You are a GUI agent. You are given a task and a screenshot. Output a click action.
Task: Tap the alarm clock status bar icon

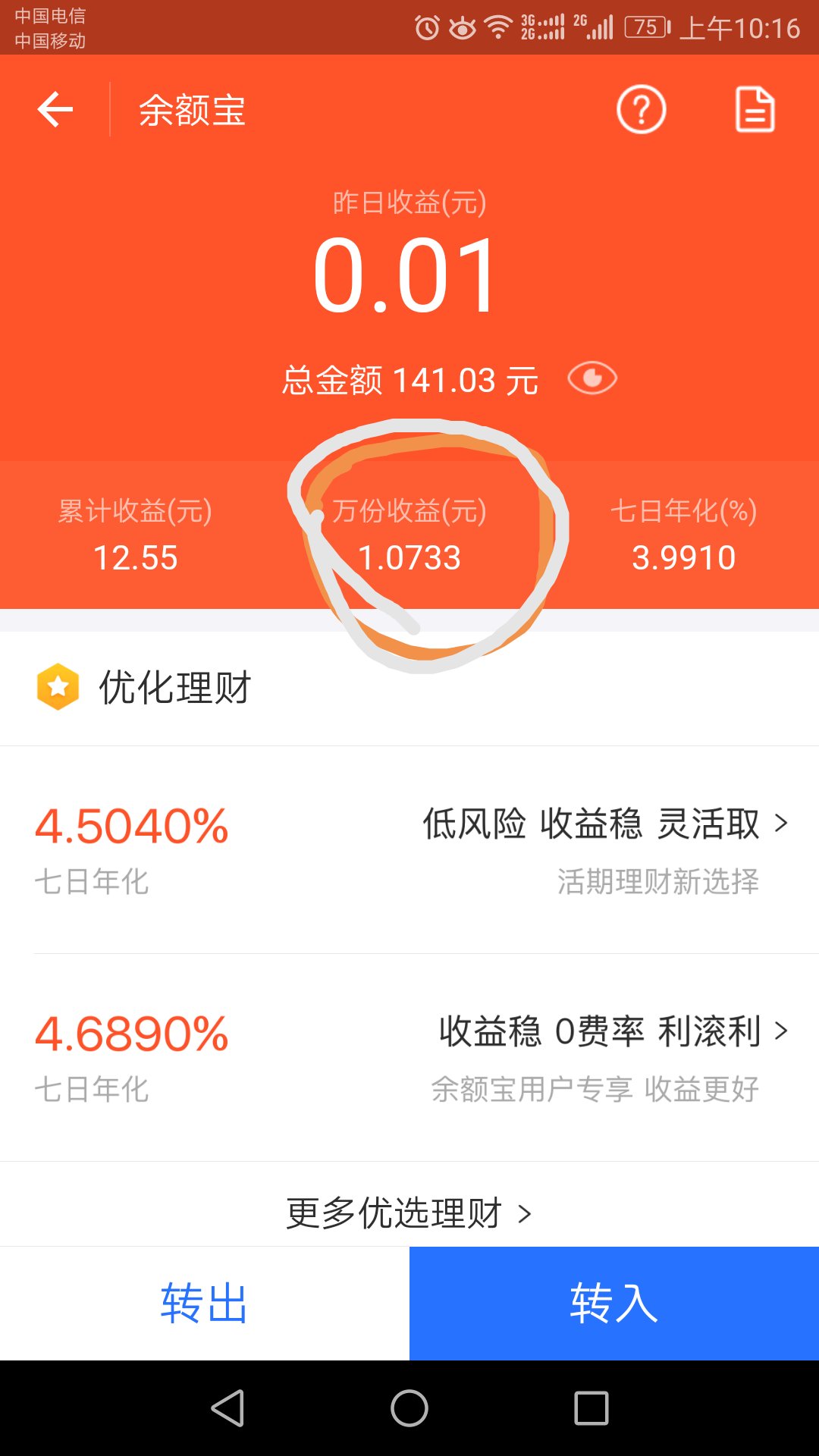(x=427, y=27)
